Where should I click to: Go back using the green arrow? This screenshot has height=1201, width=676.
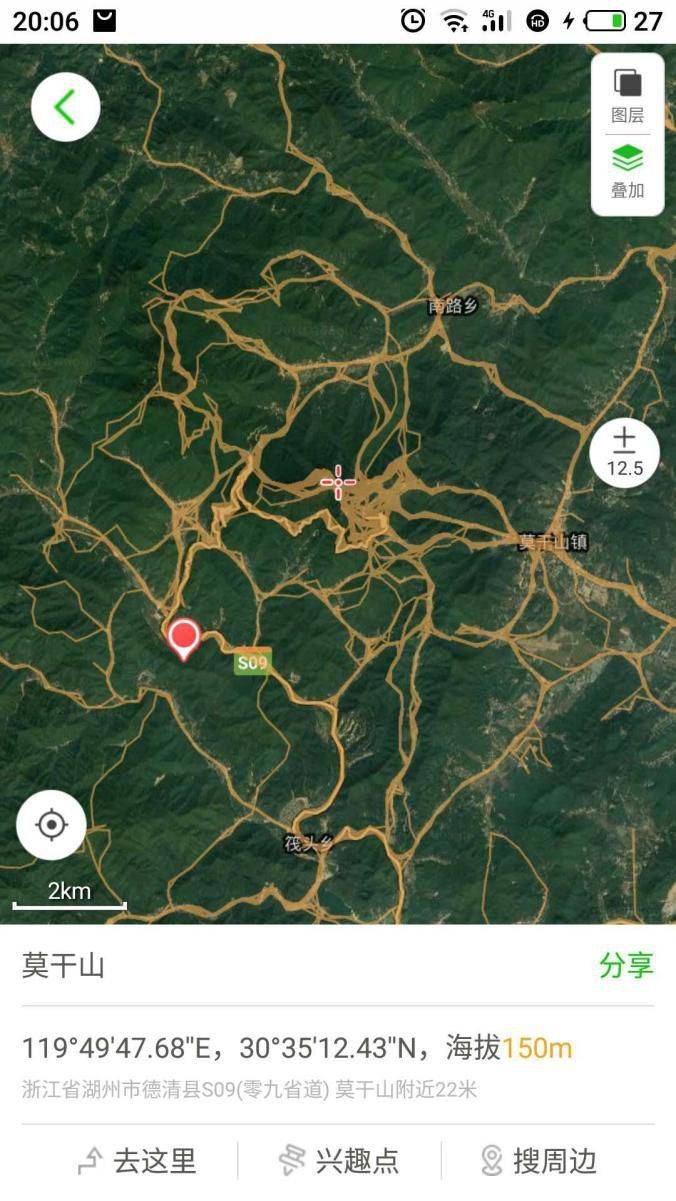tap(66, 107)
